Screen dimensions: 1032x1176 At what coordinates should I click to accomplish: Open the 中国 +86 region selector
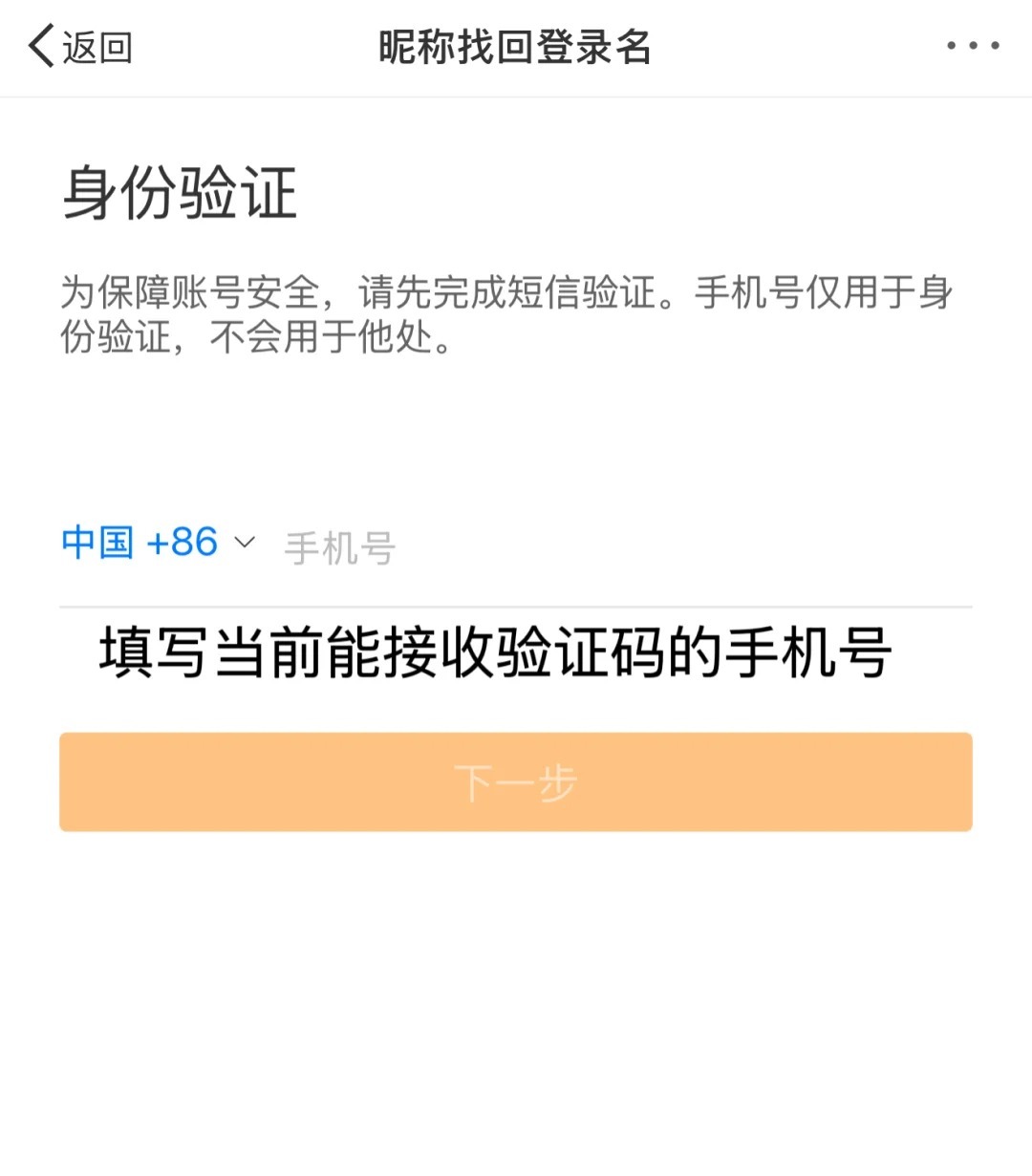[139, 543]
